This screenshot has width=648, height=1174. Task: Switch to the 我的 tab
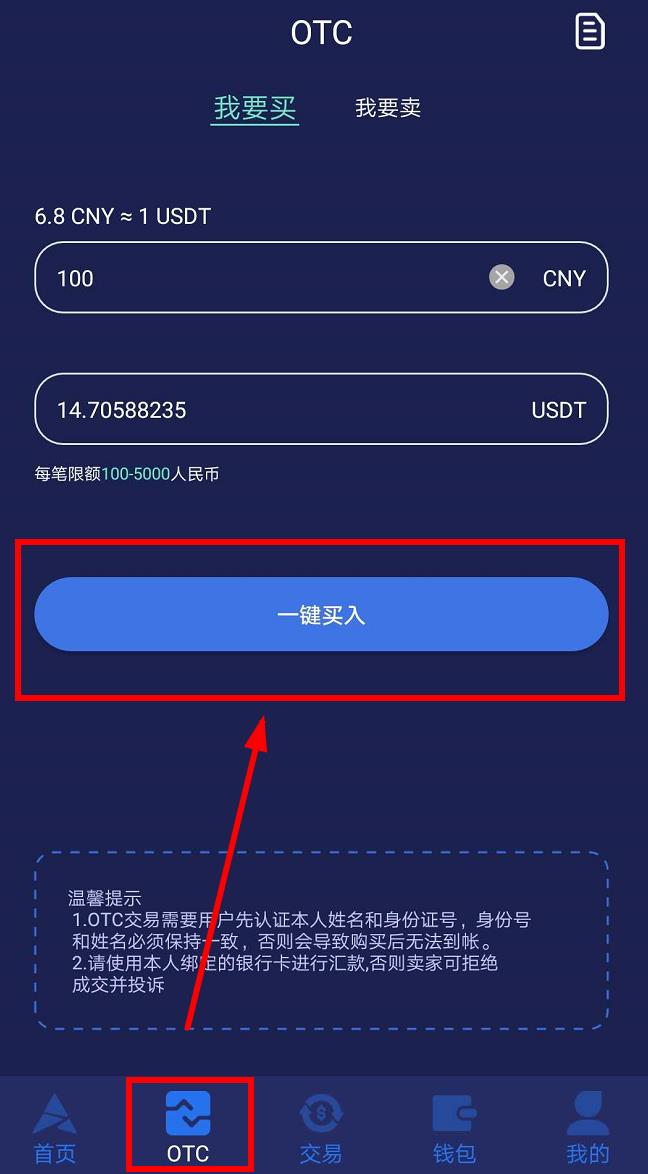(588, 1128)
